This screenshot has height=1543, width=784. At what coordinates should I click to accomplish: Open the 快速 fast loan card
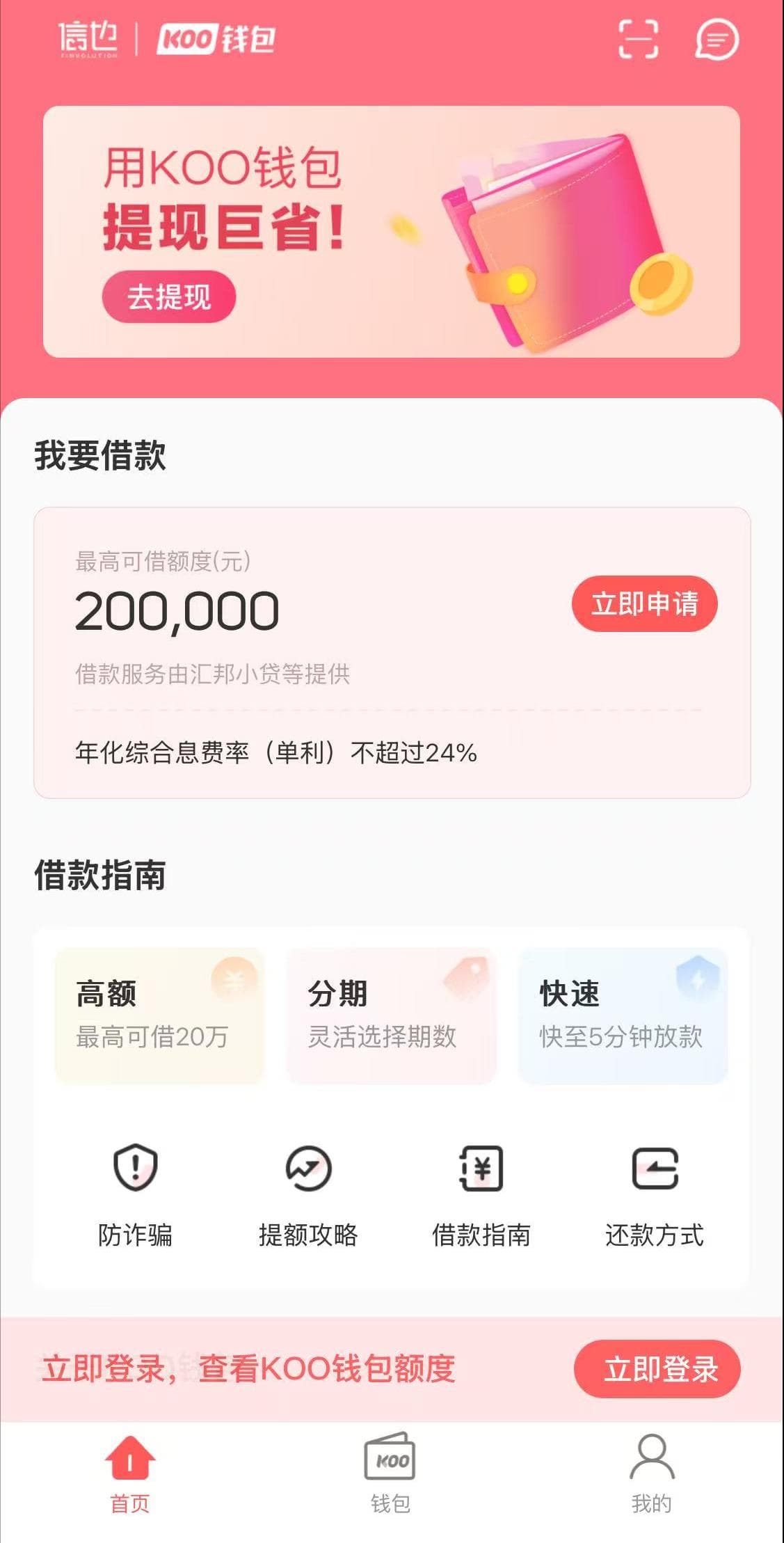(623, 1015)
